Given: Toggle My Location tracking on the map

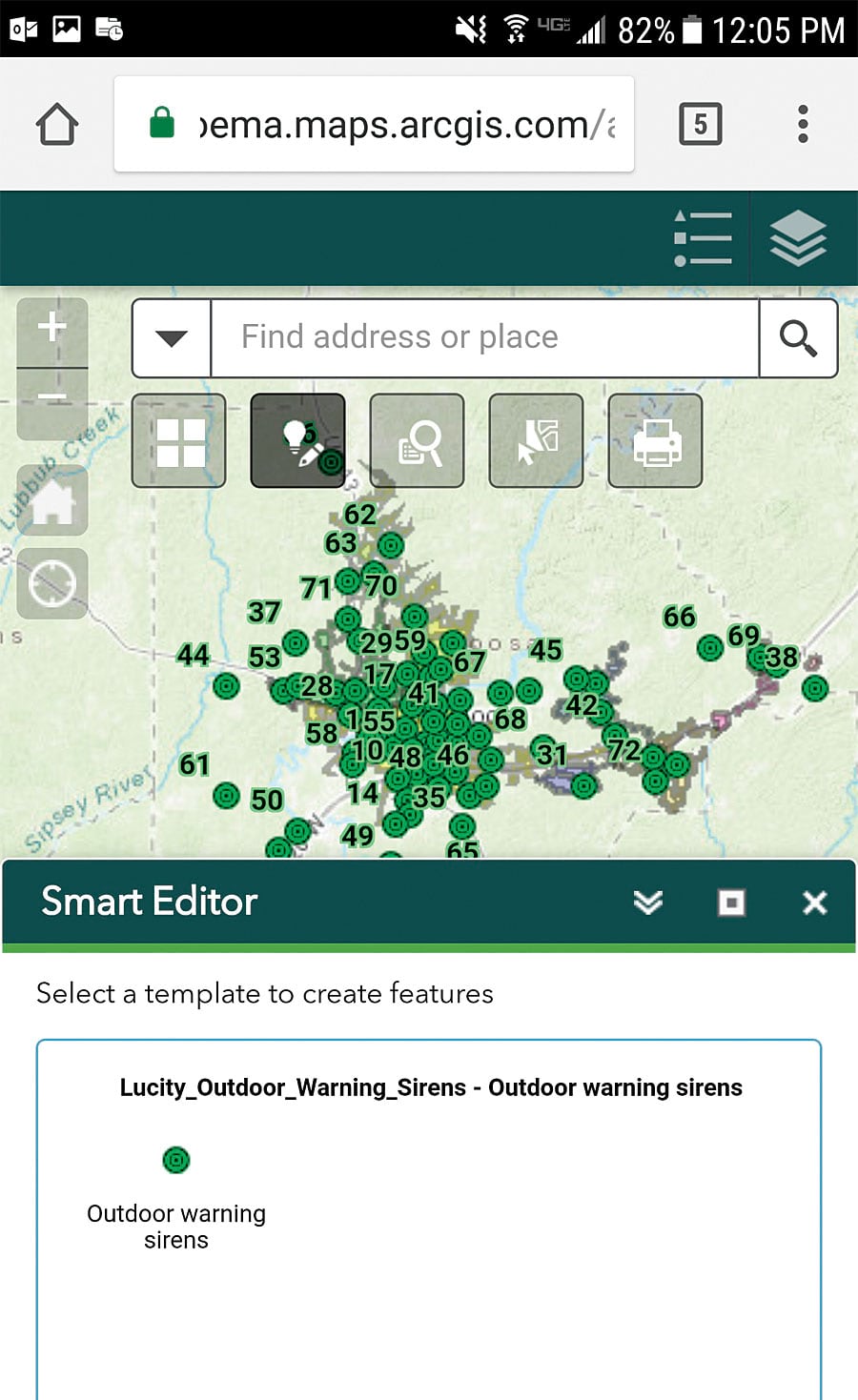Looking at the screenshot, I should tap(52, 584).
